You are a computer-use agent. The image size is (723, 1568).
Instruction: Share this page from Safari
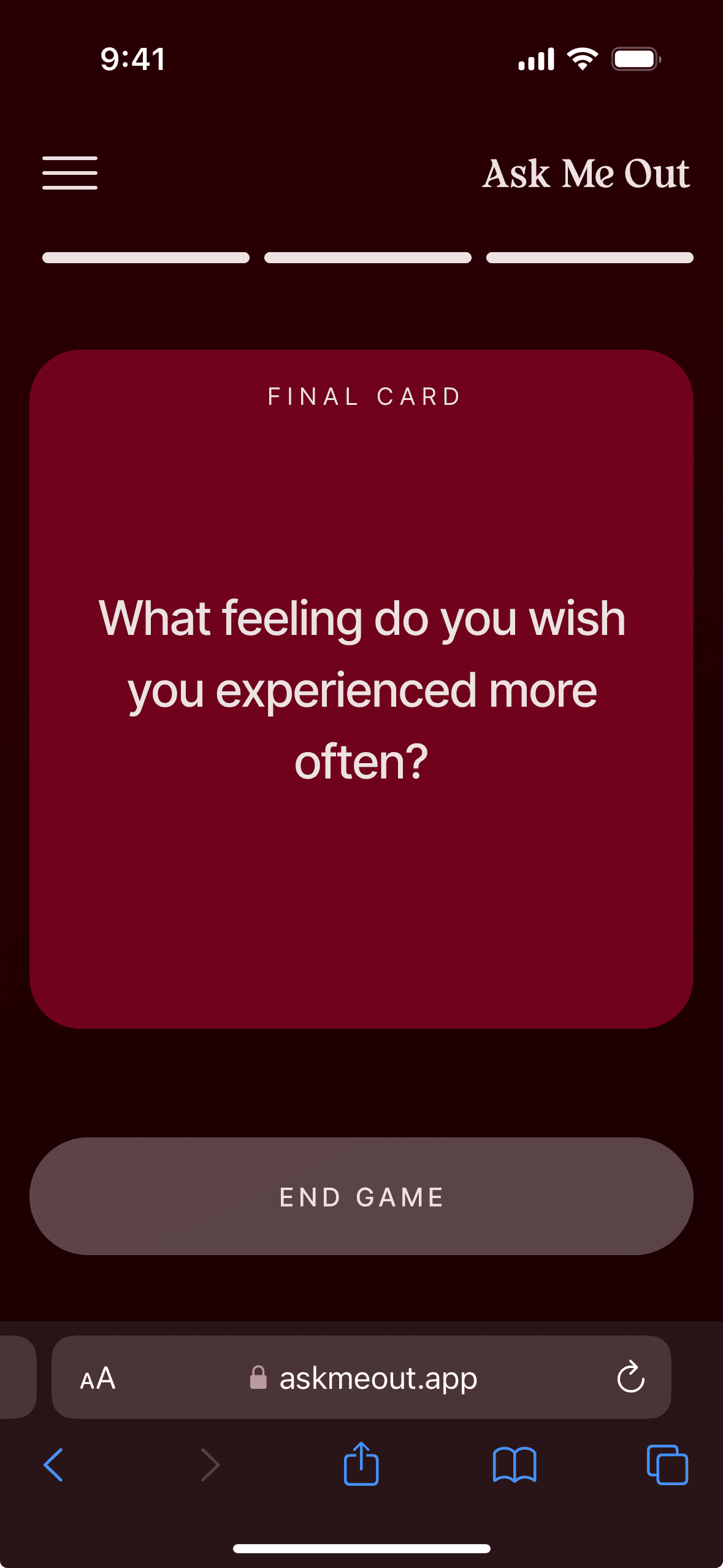click(x=361, y=1463)
